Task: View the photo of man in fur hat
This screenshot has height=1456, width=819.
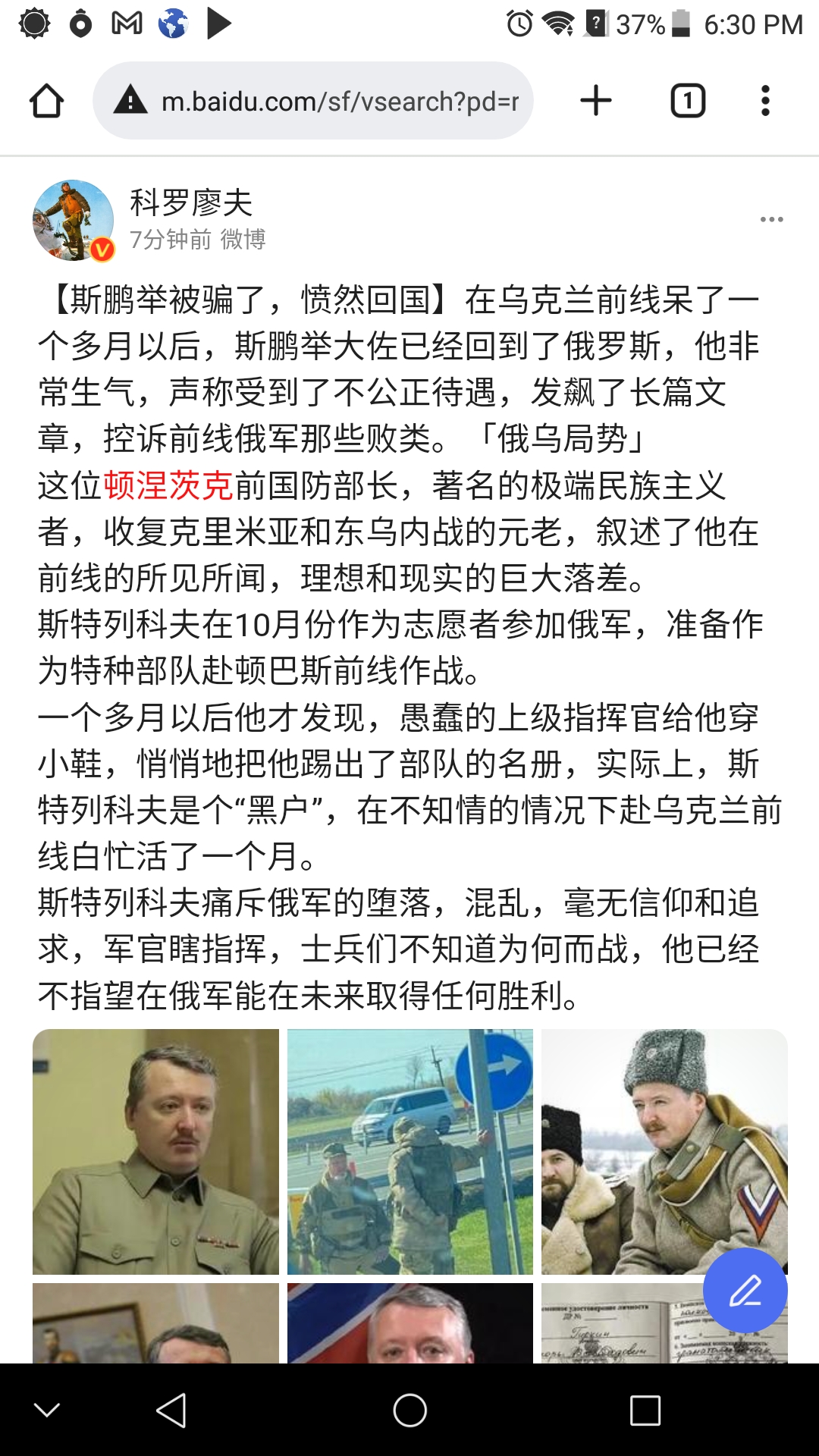Action: (x=664, y=1151)
